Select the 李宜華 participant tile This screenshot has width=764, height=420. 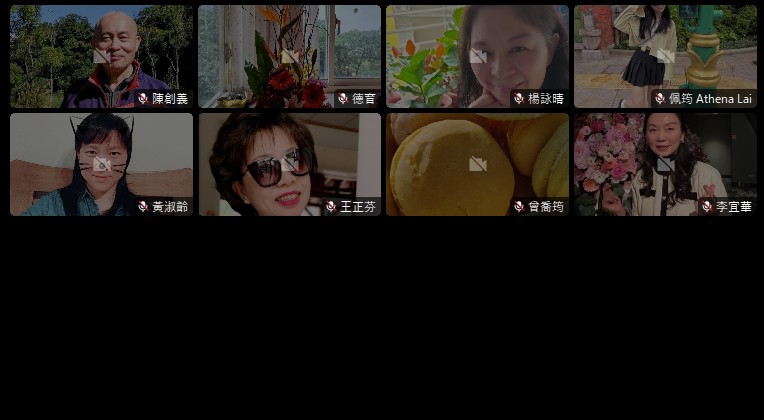tap(665, 164)
